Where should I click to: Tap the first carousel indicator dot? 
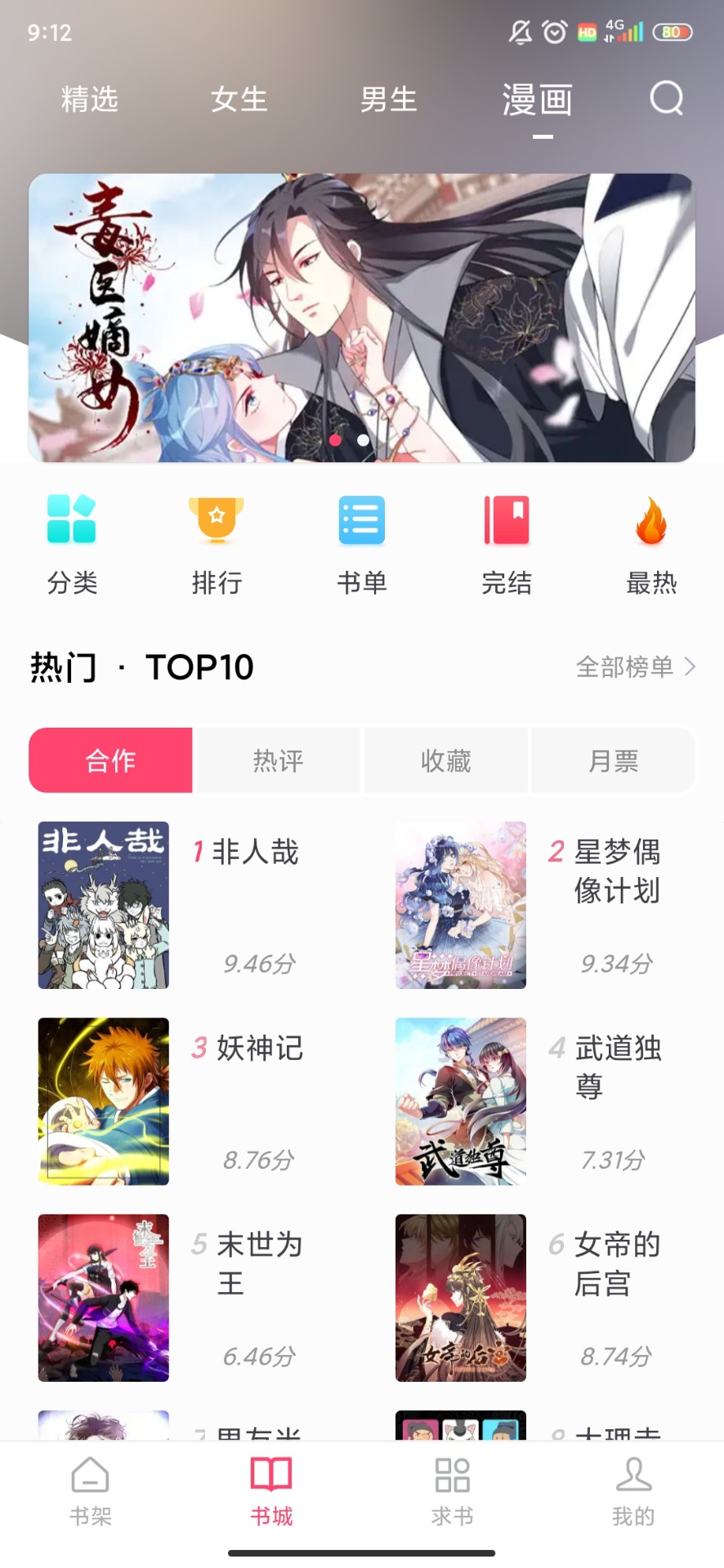(335, 441)
